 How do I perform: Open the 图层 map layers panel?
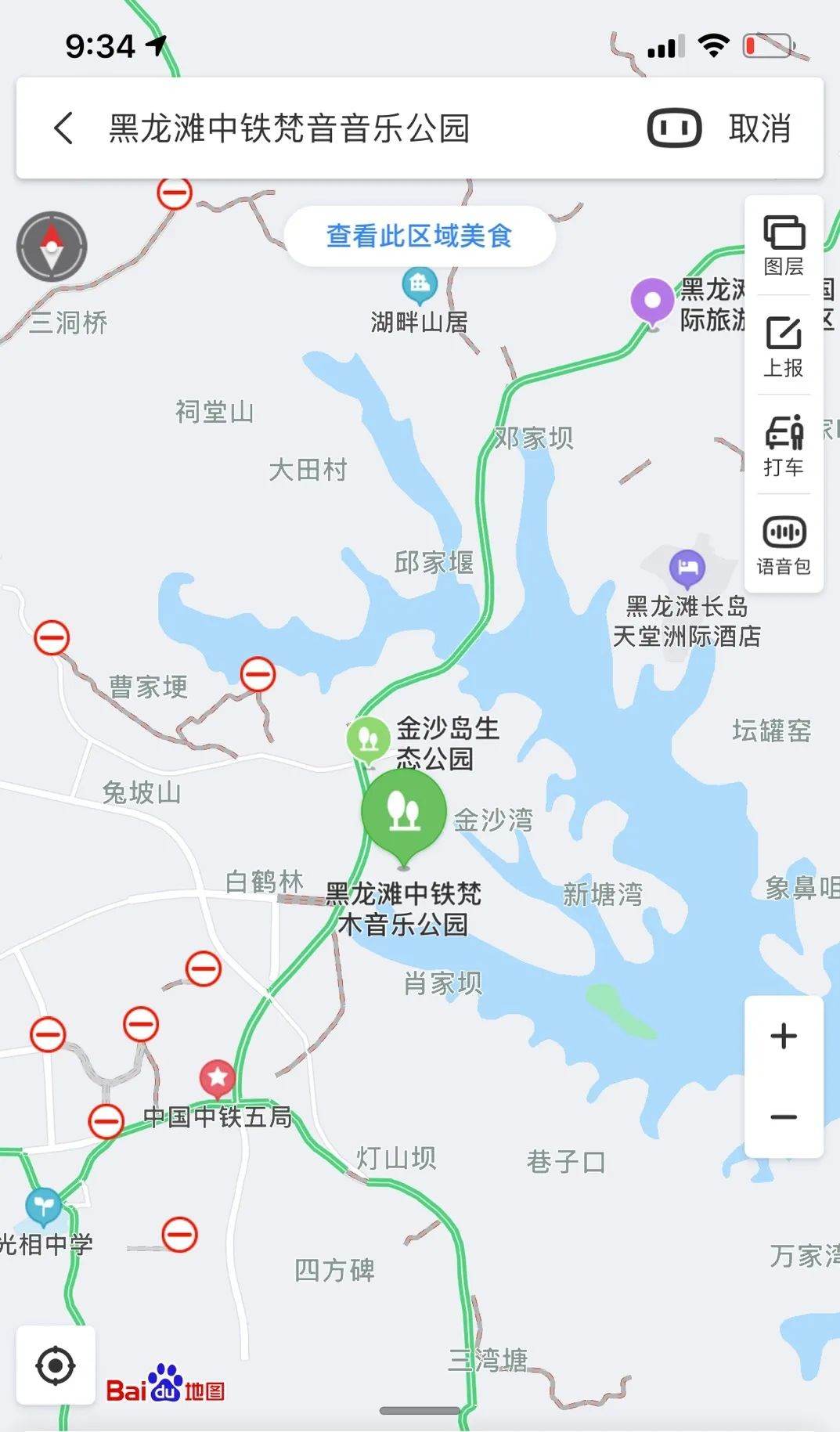[784, 245]
